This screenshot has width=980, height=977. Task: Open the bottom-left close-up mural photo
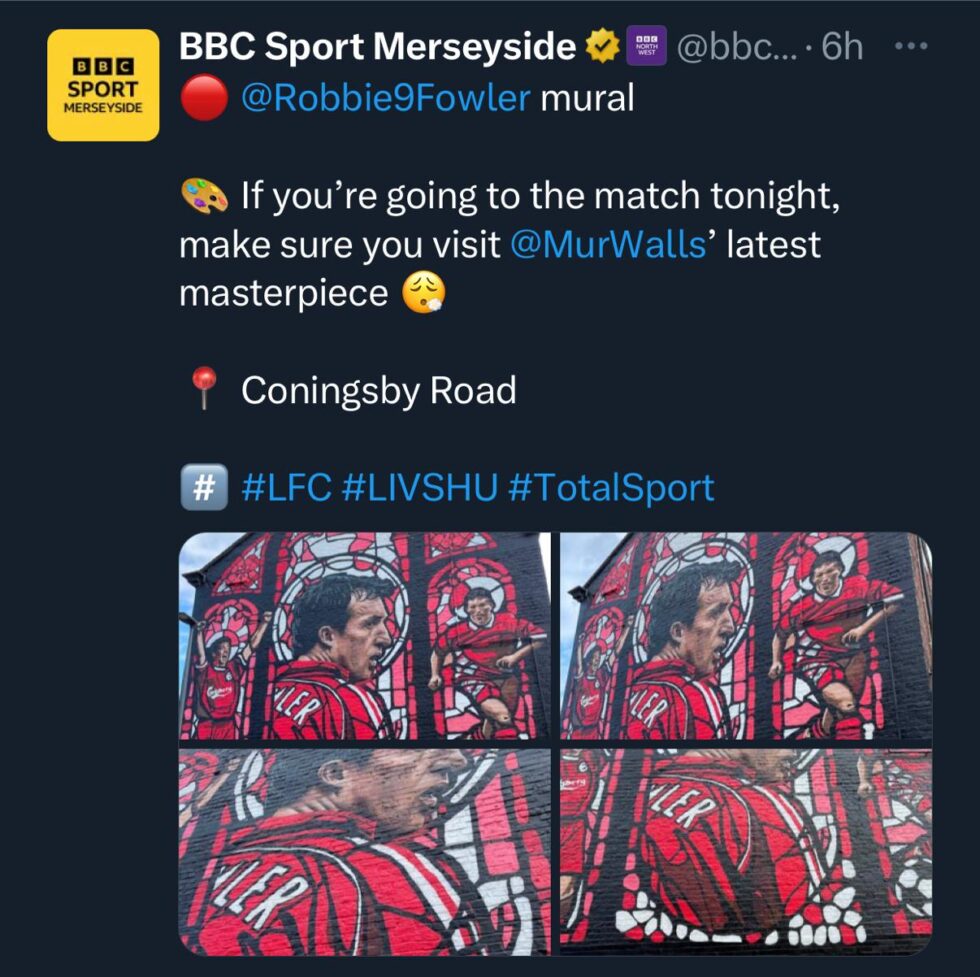point(365,851)
